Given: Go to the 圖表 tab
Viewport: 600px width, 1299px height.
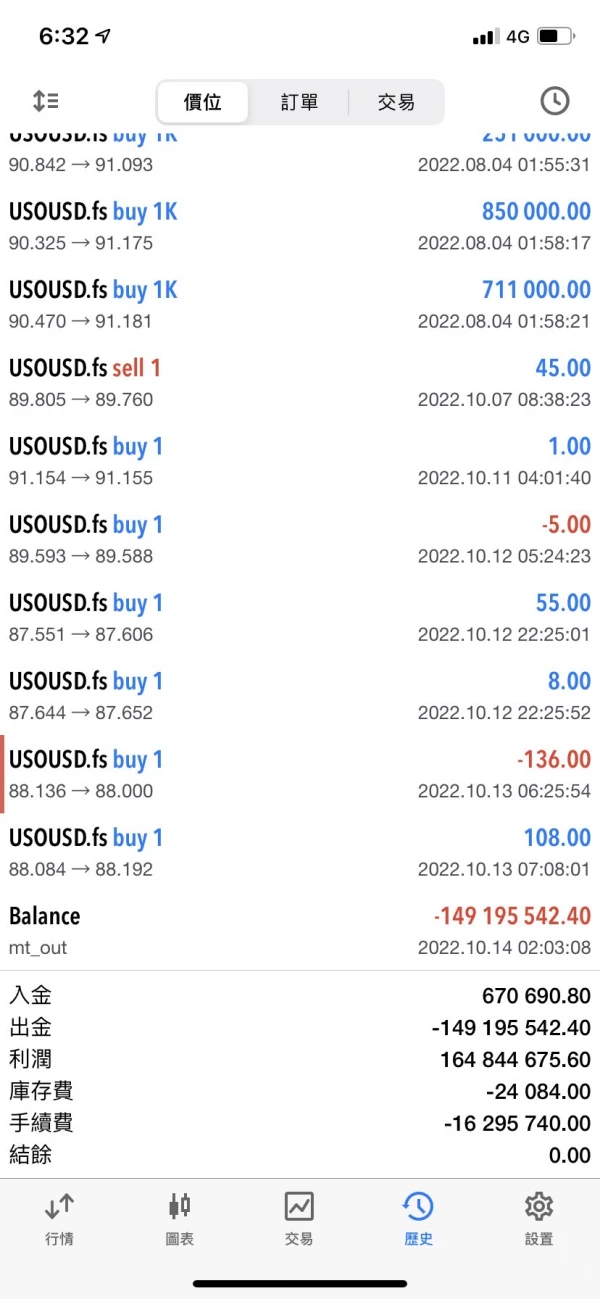Looking at the screenshot, I should click(180, 1219).
